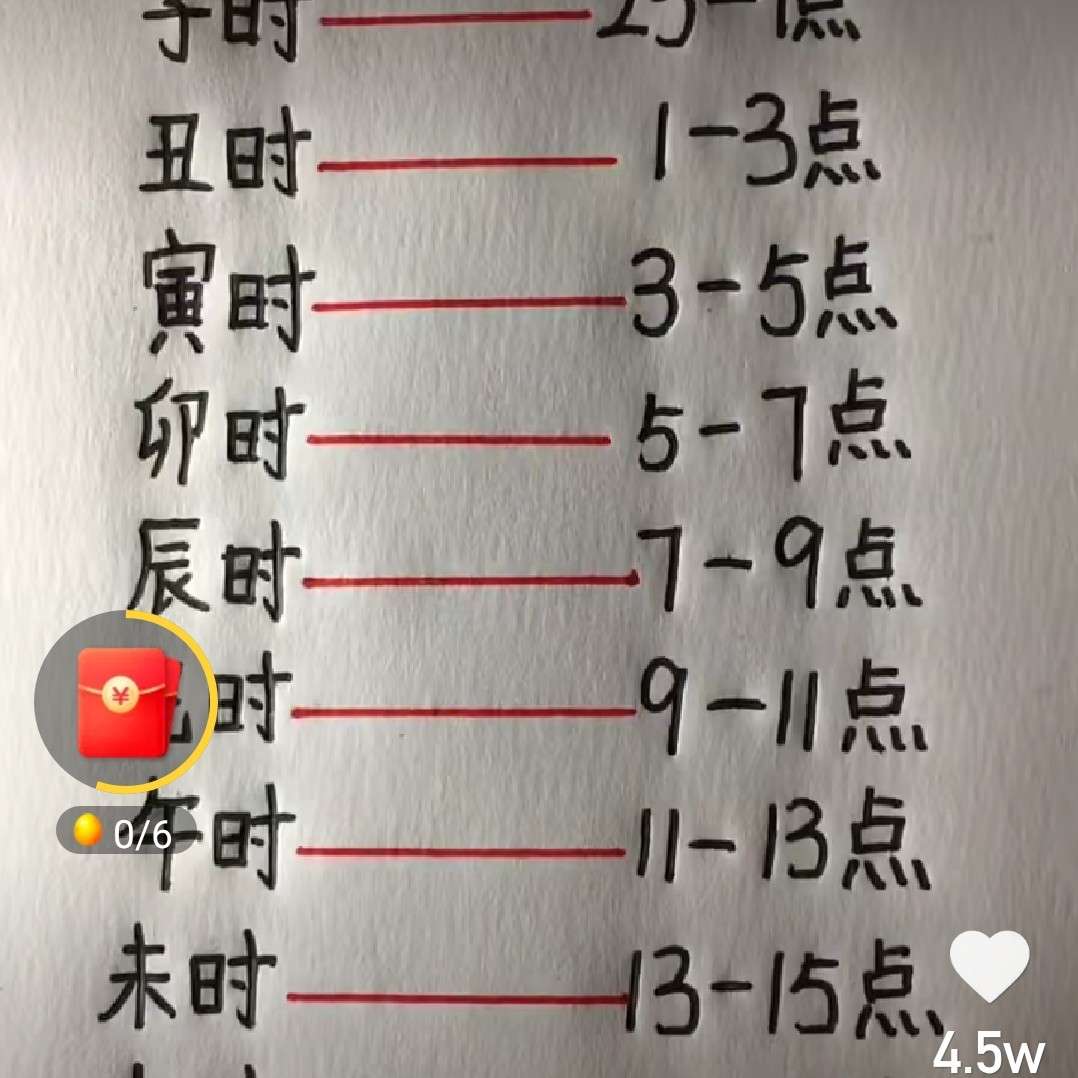Open the red envelope reward widget
The height and width of the screenshot is (1078, 1078).
[x=124, y=701]
